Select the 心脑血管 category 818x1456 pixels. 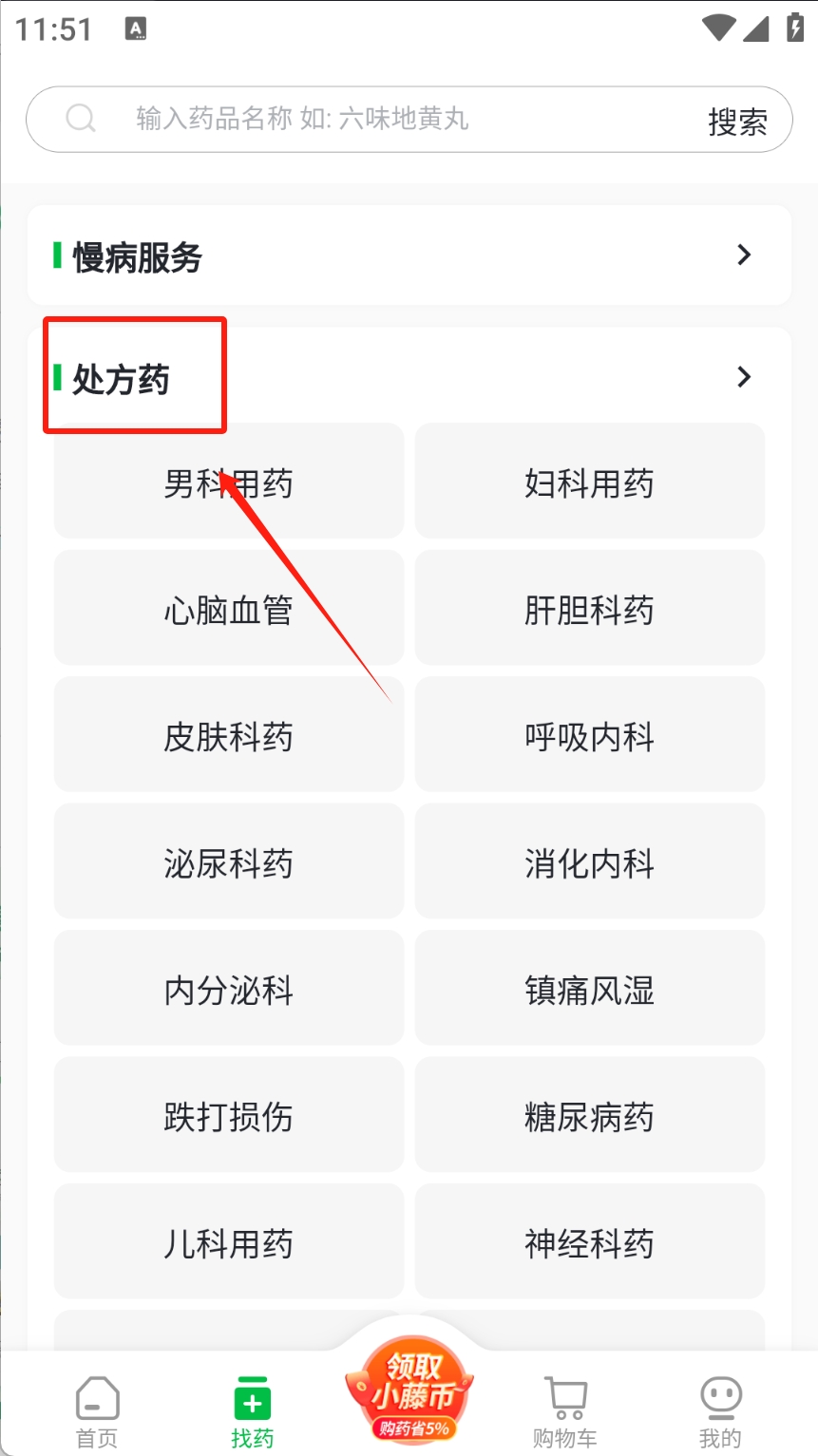tap(228, 609)
